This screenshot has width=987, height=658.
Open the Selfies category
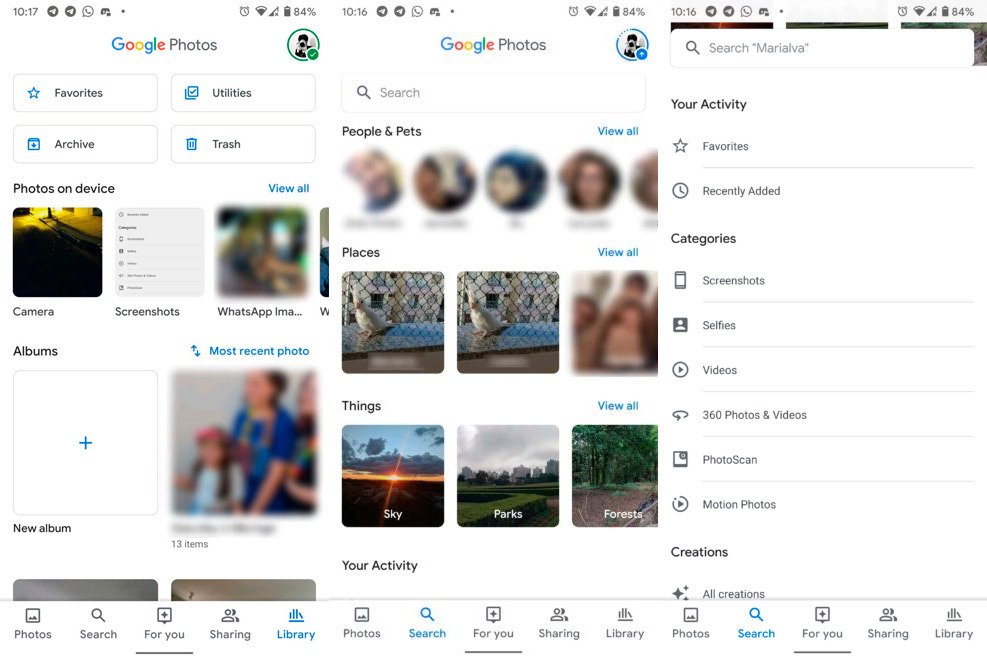719,325
